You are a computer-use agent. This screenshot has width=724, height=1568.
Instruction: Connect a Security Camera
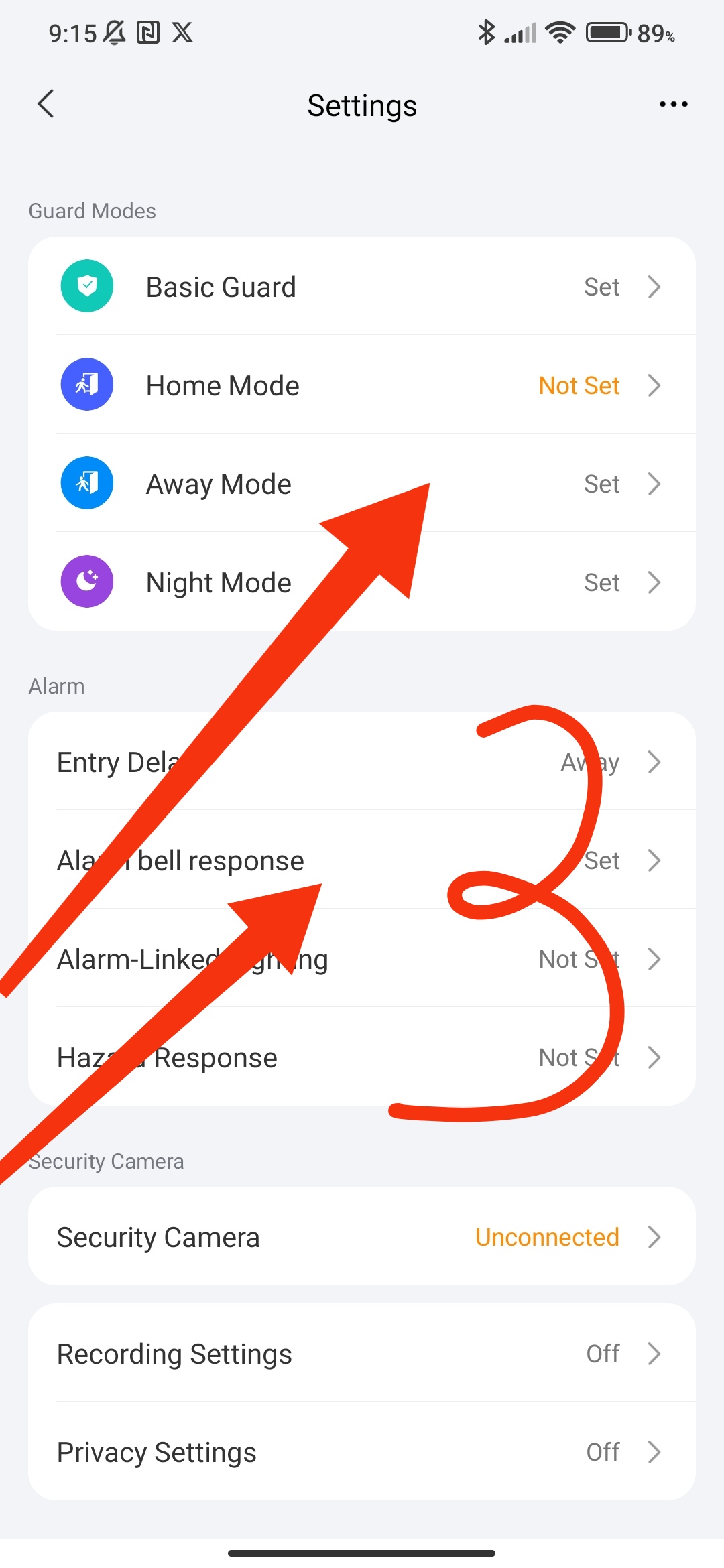pyautogui.click(x=362, y=1237)
